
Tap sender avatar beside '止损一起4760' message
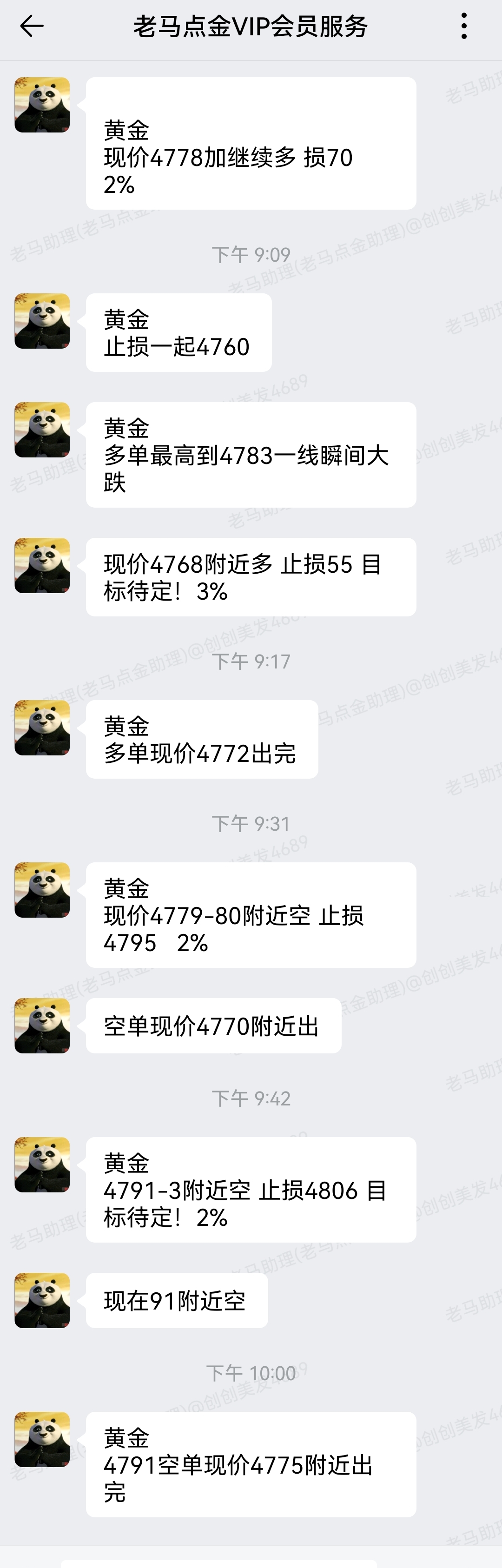point(42,321)
